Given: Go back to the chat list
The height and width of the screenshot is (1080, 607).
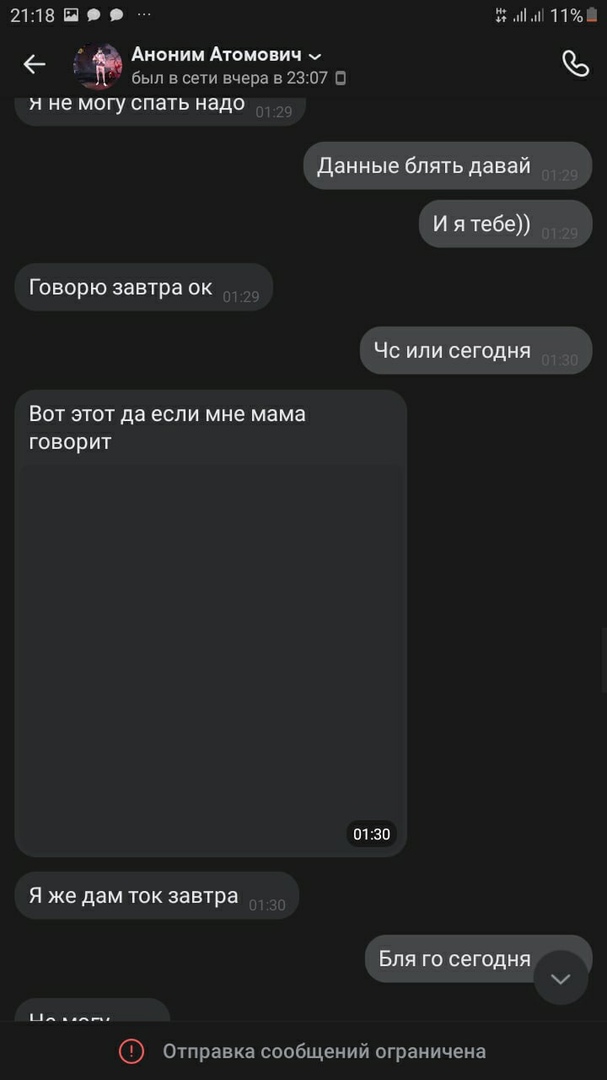Looking at the screenshot, I should [34, 65].
